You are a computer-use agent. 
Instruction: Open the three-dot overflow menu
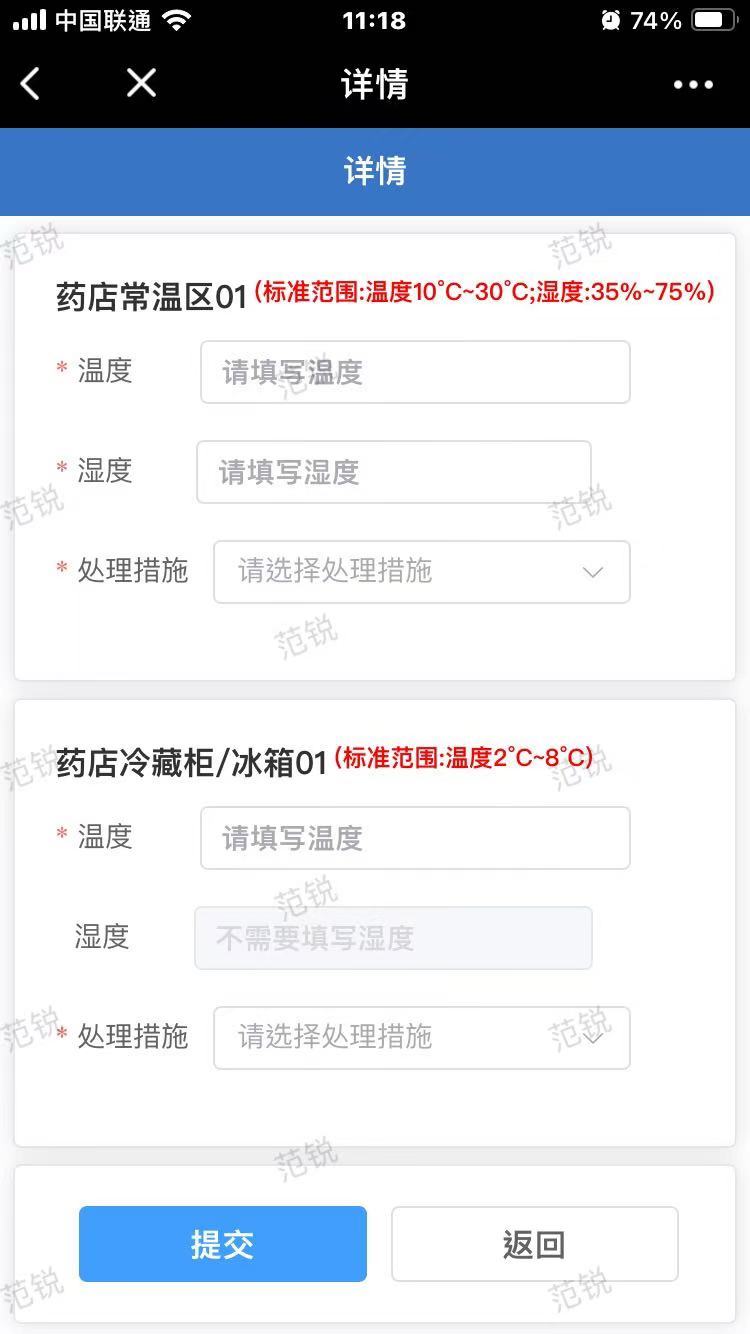(693, 85)
